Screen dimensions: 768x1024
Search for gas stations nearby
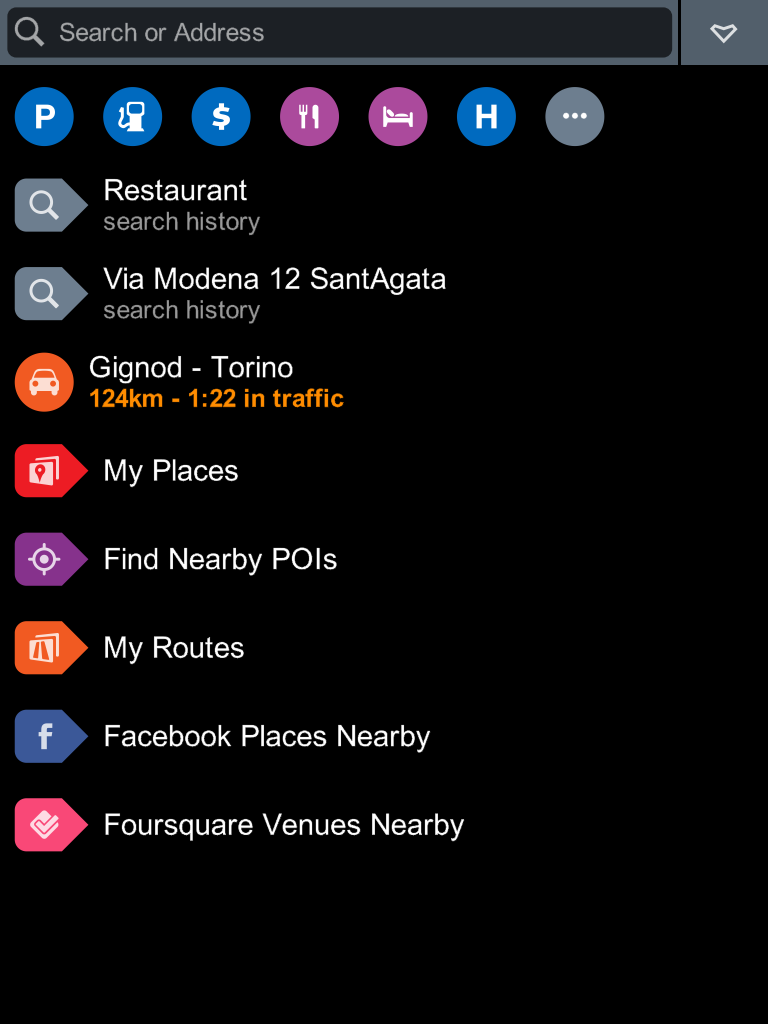132,117
